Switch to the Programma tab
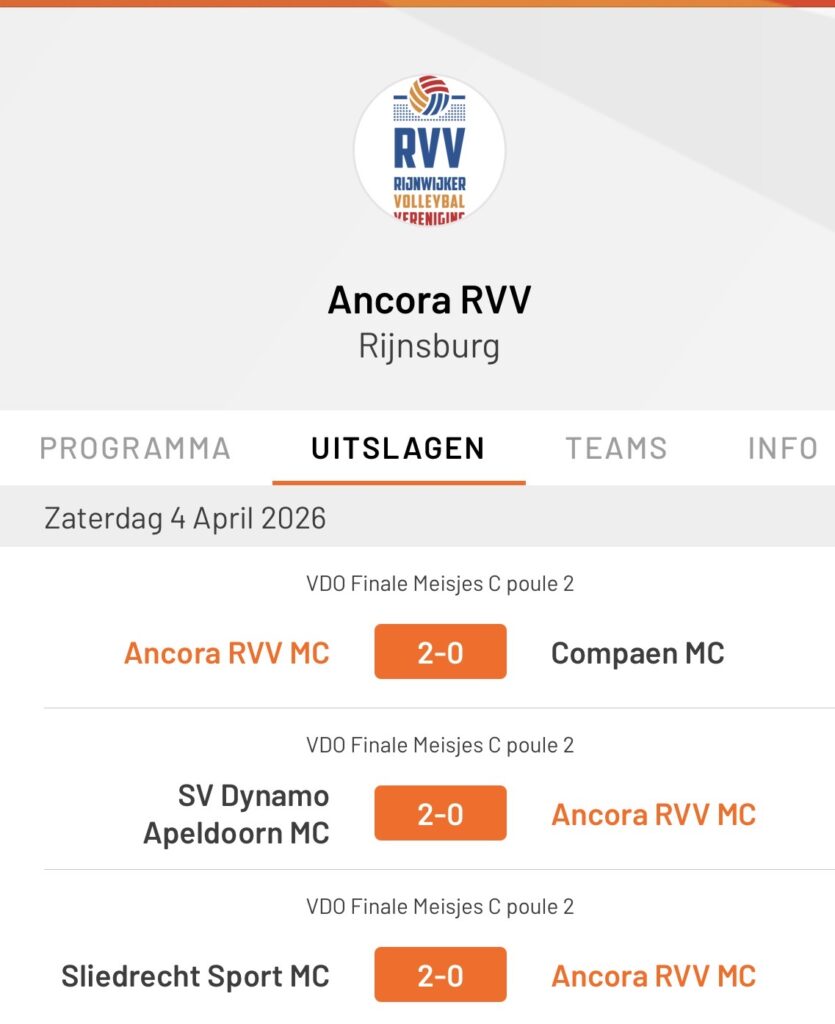 (x=135, y=448)
